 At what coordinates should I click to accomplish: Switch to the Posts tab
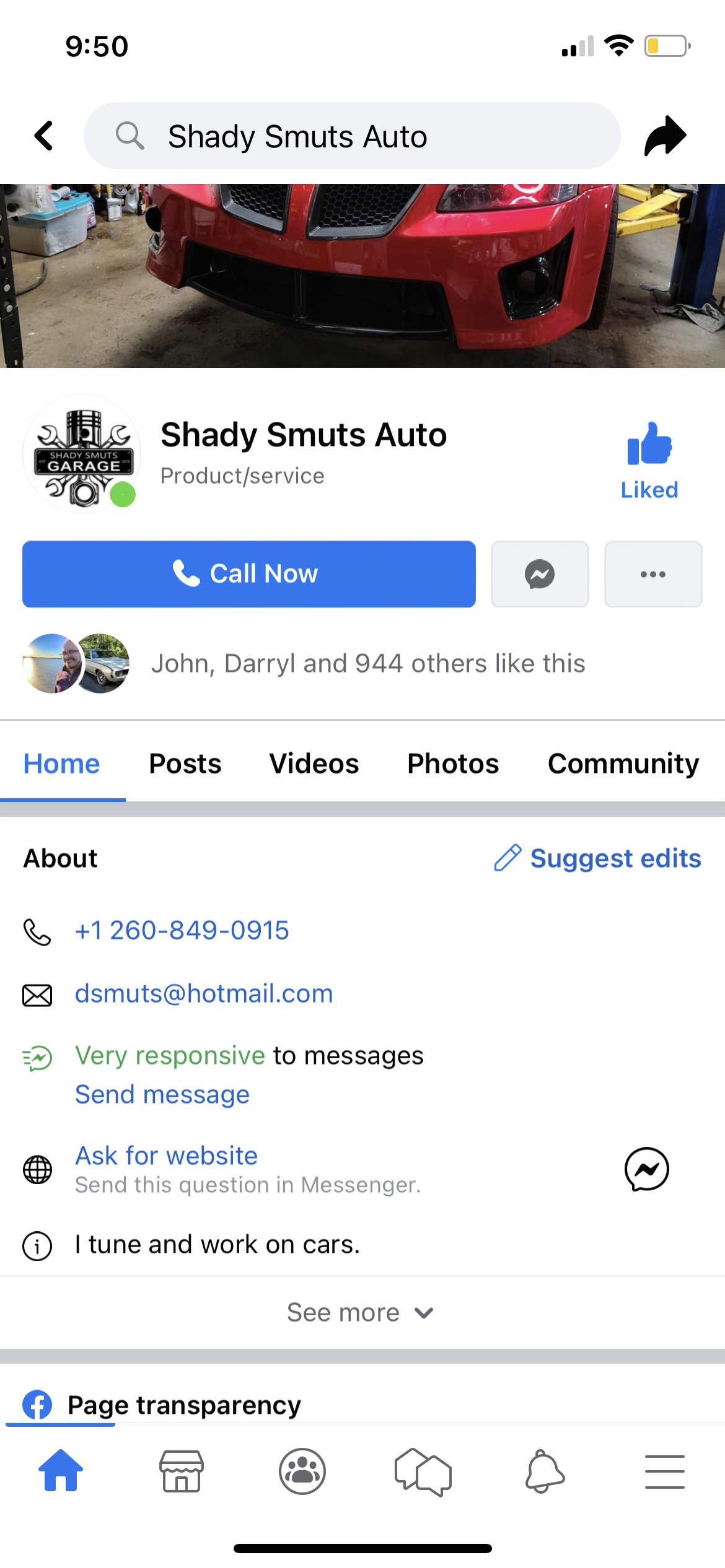click(x=185, y=764)
